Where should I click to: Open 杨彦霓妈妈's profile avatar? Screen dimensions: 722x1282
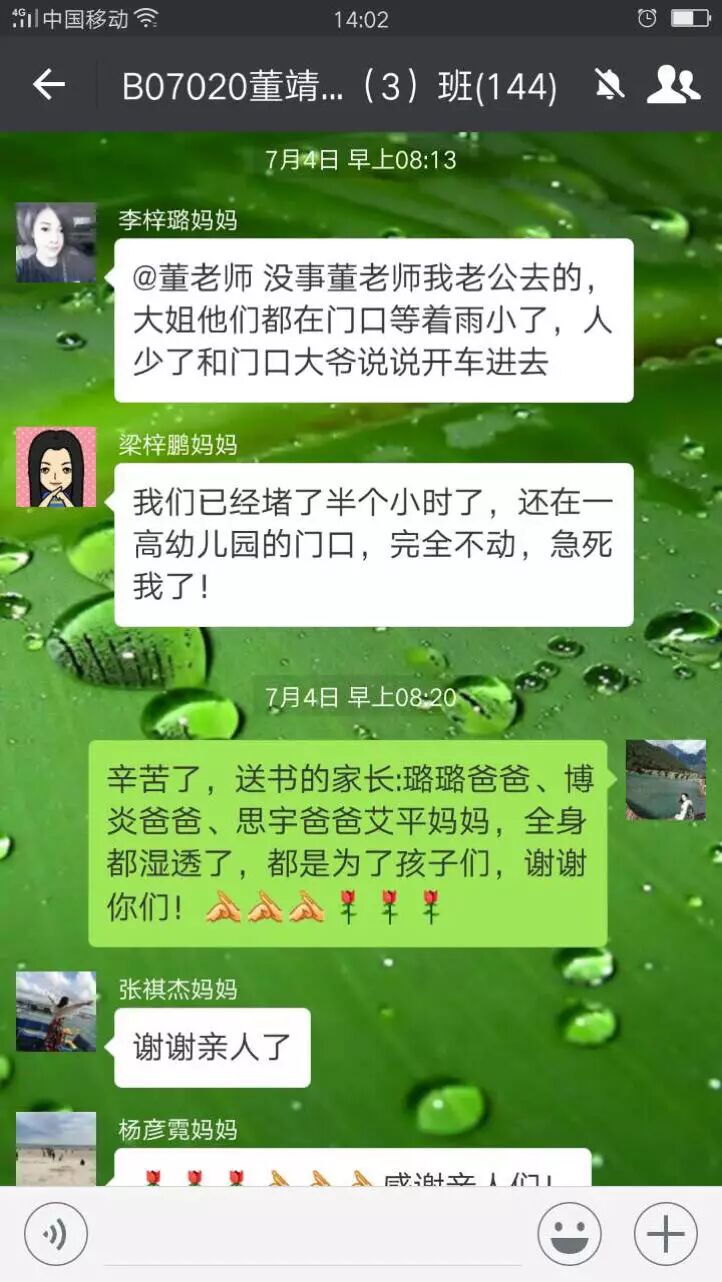pyautogui.click(x=56, y=1148)
